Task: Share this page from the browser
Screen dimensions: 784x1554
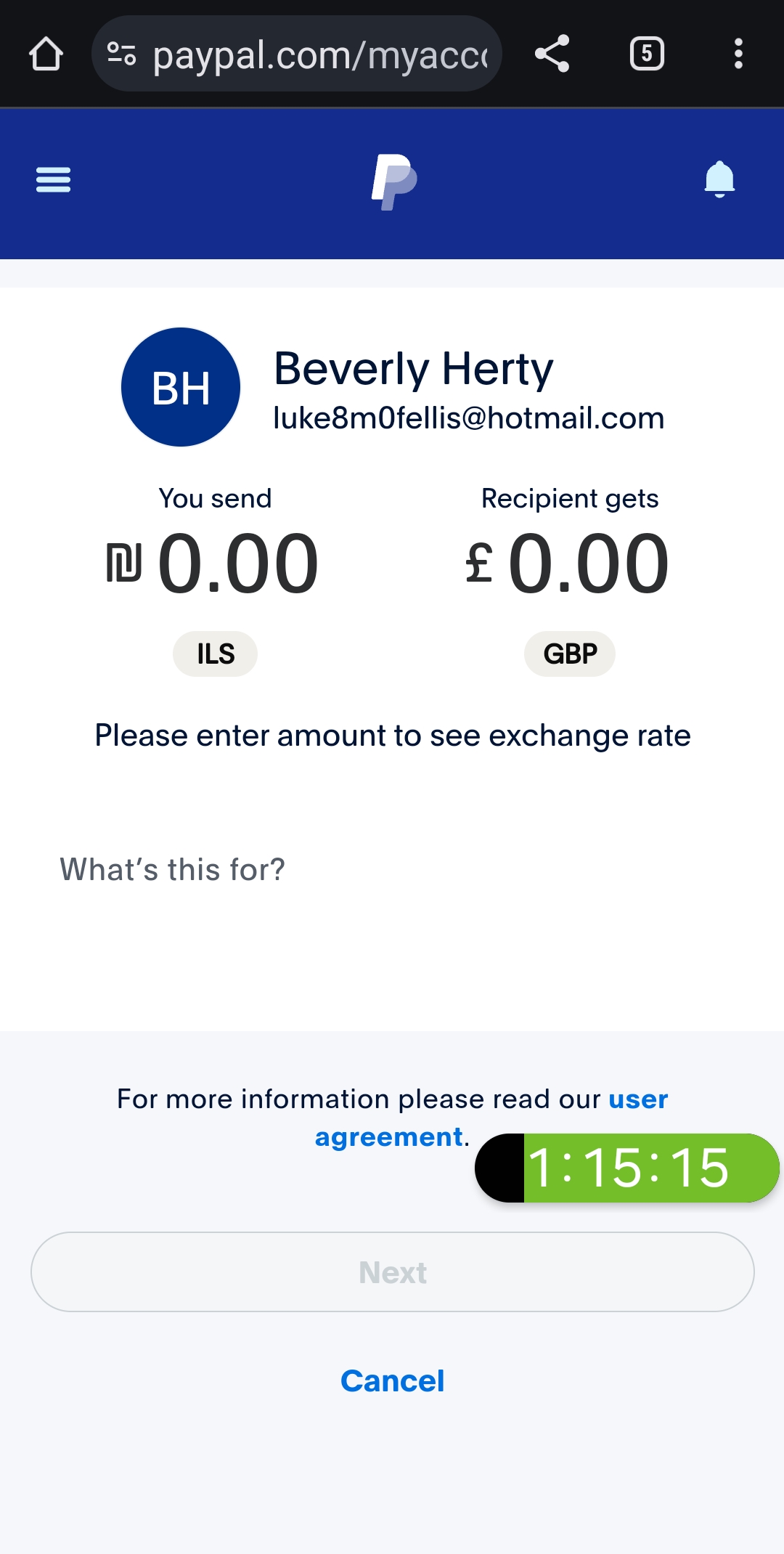Action: coord(552,54)
